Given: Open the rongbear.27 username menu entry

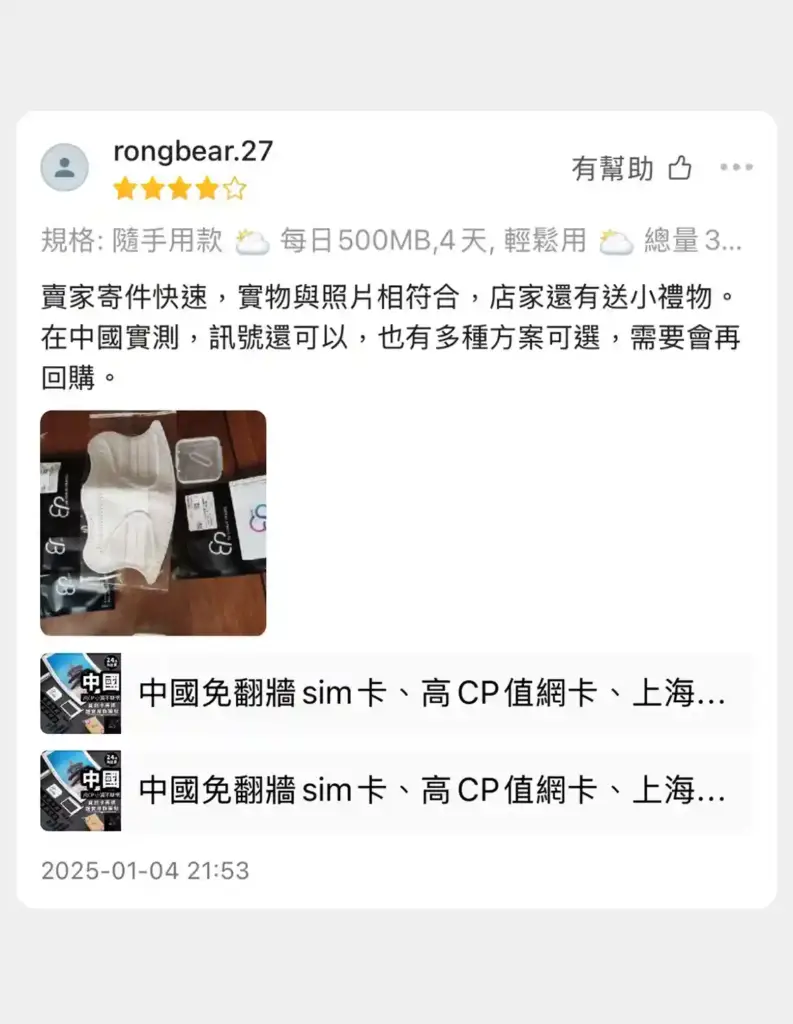Looking at the screenshot, I should [194, 150].
